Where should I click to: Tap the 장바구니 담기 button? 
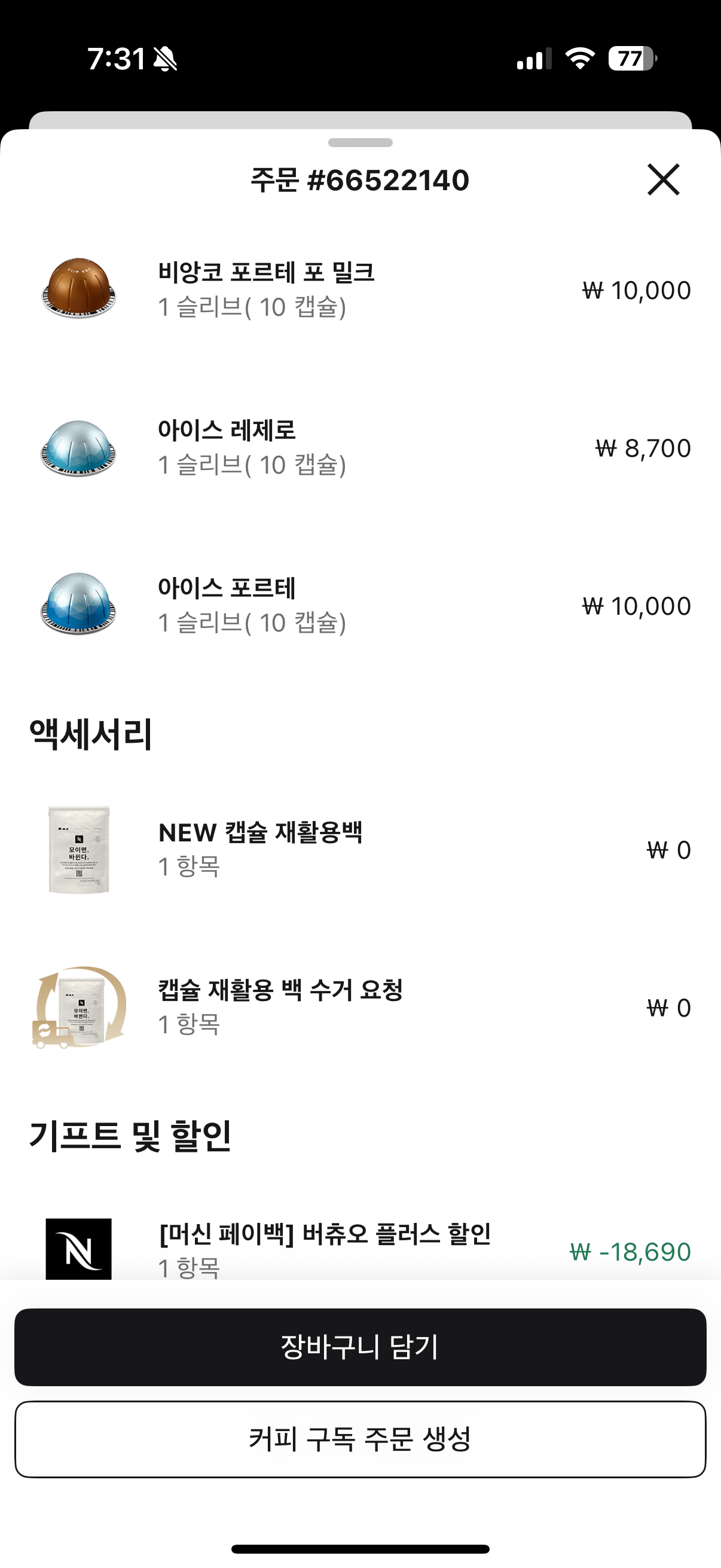click(x=360, y=1347)
